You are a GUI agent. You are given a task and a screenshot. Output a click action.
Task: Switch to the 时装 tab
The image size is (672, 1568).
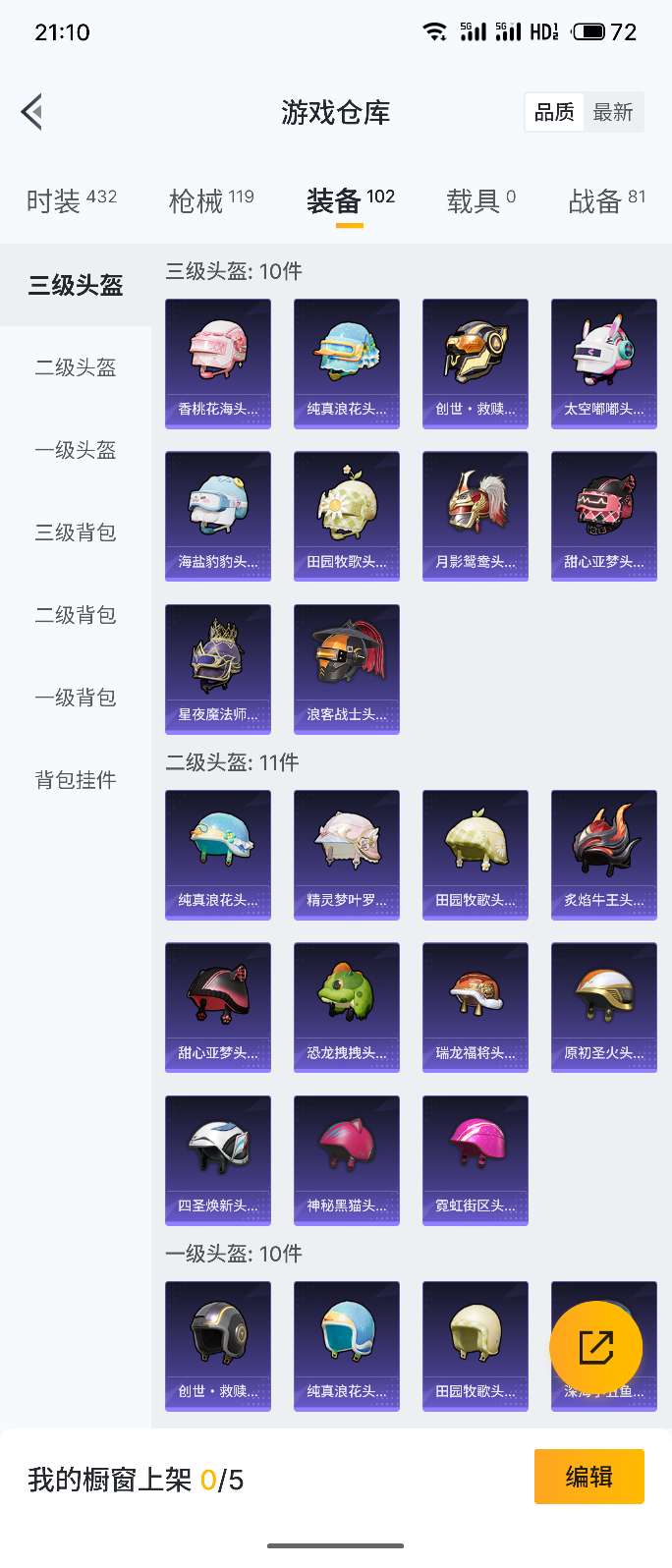(x=71, y=200)
